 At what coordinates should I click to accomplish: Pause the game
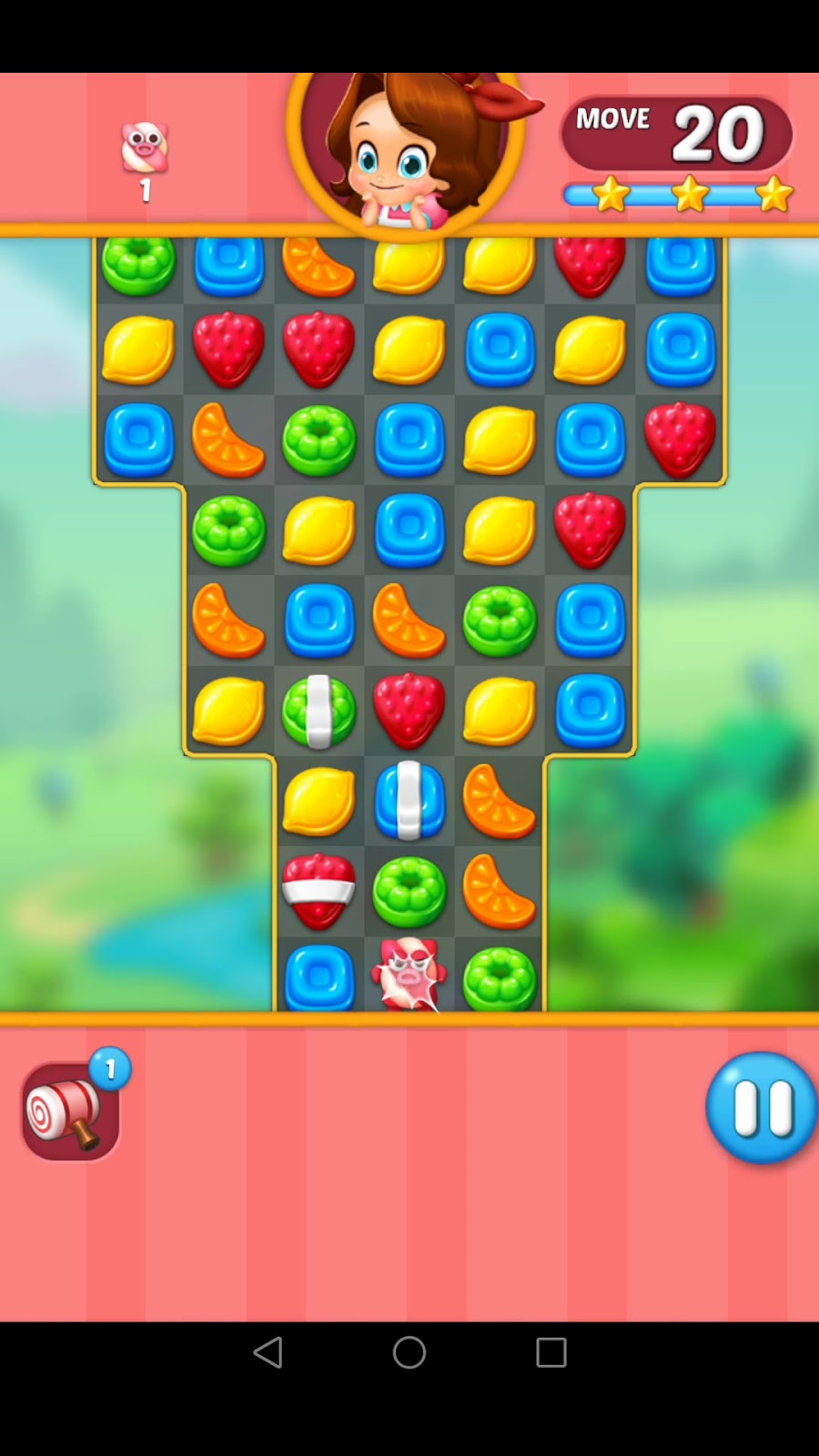click(761, 1107)
